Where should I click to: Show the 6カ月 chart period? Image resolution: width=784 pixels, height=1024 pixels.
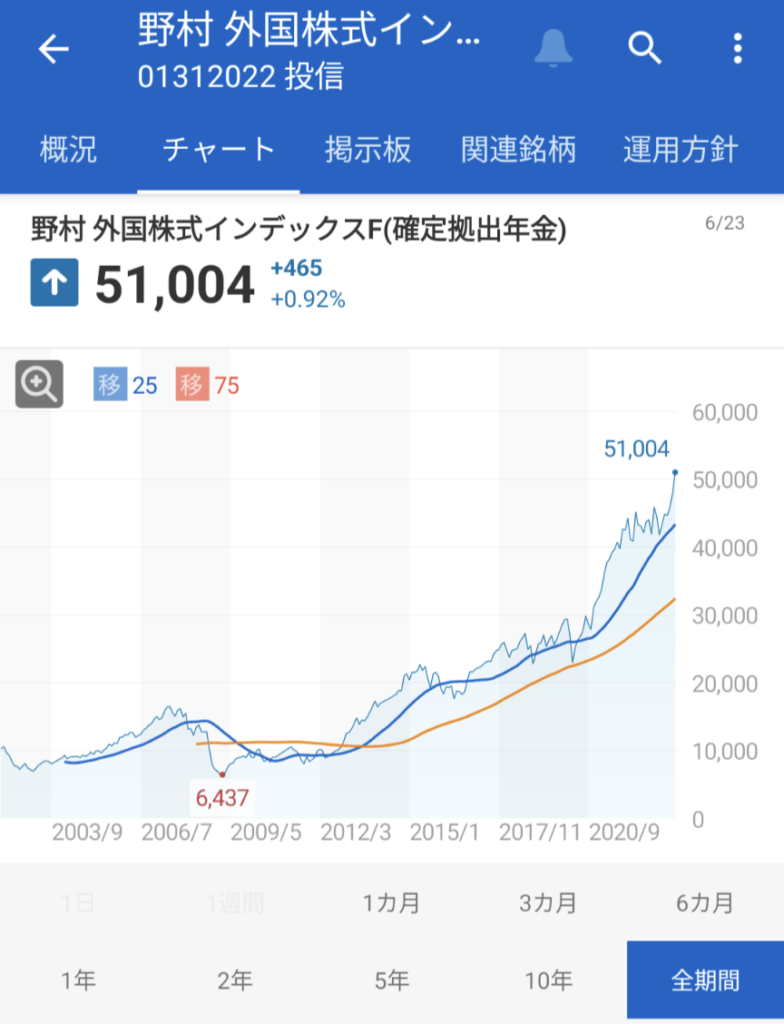tap(705, 903)
